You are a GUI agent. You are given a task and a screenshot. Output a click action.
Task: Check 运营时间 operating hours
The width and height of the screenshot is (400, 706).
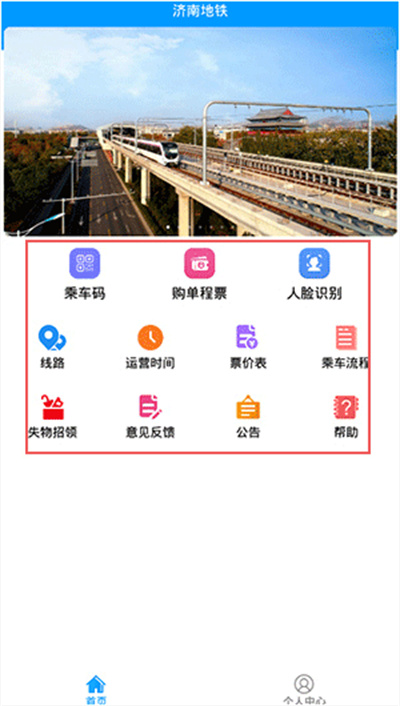(150, 347)
